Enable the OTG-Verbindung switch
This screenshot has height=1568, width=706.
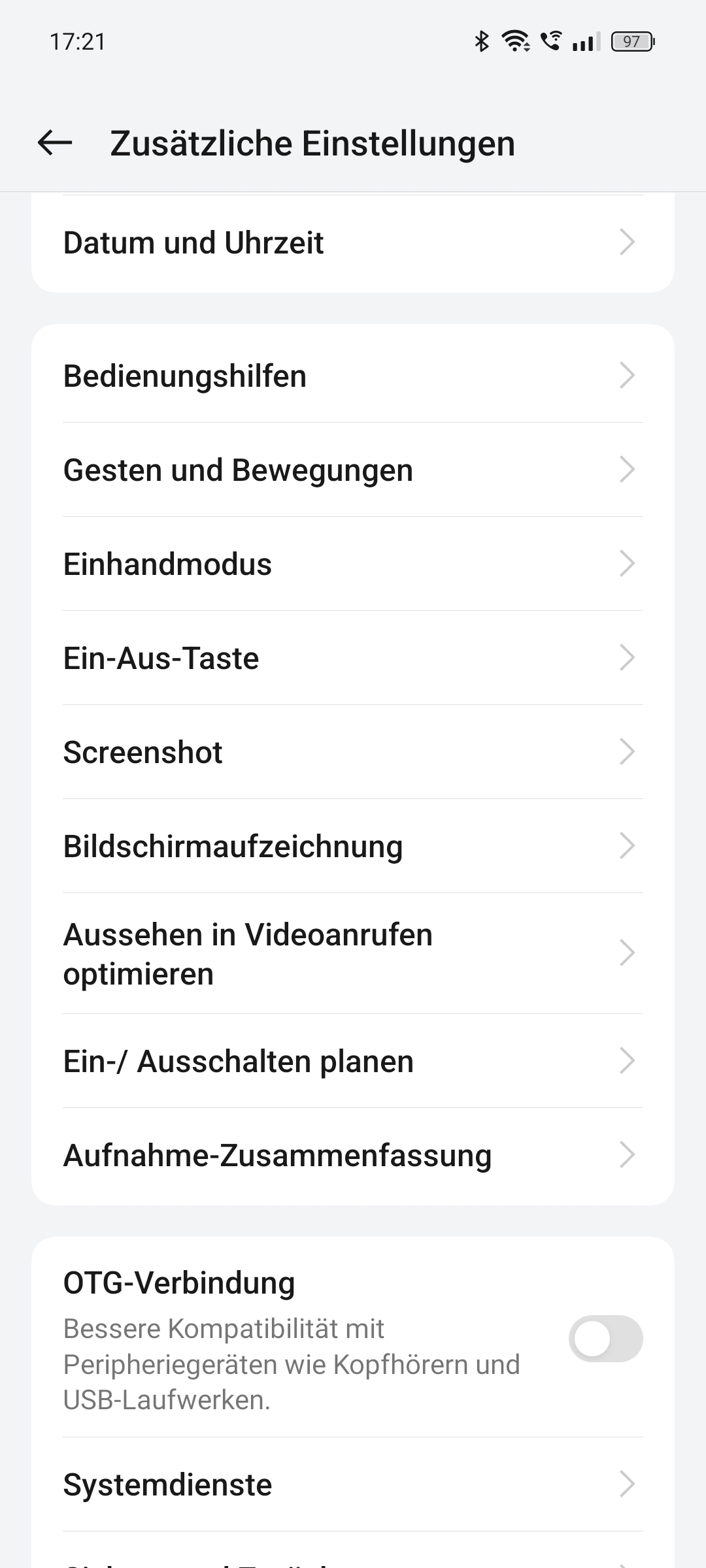(x=605, y=1339)
